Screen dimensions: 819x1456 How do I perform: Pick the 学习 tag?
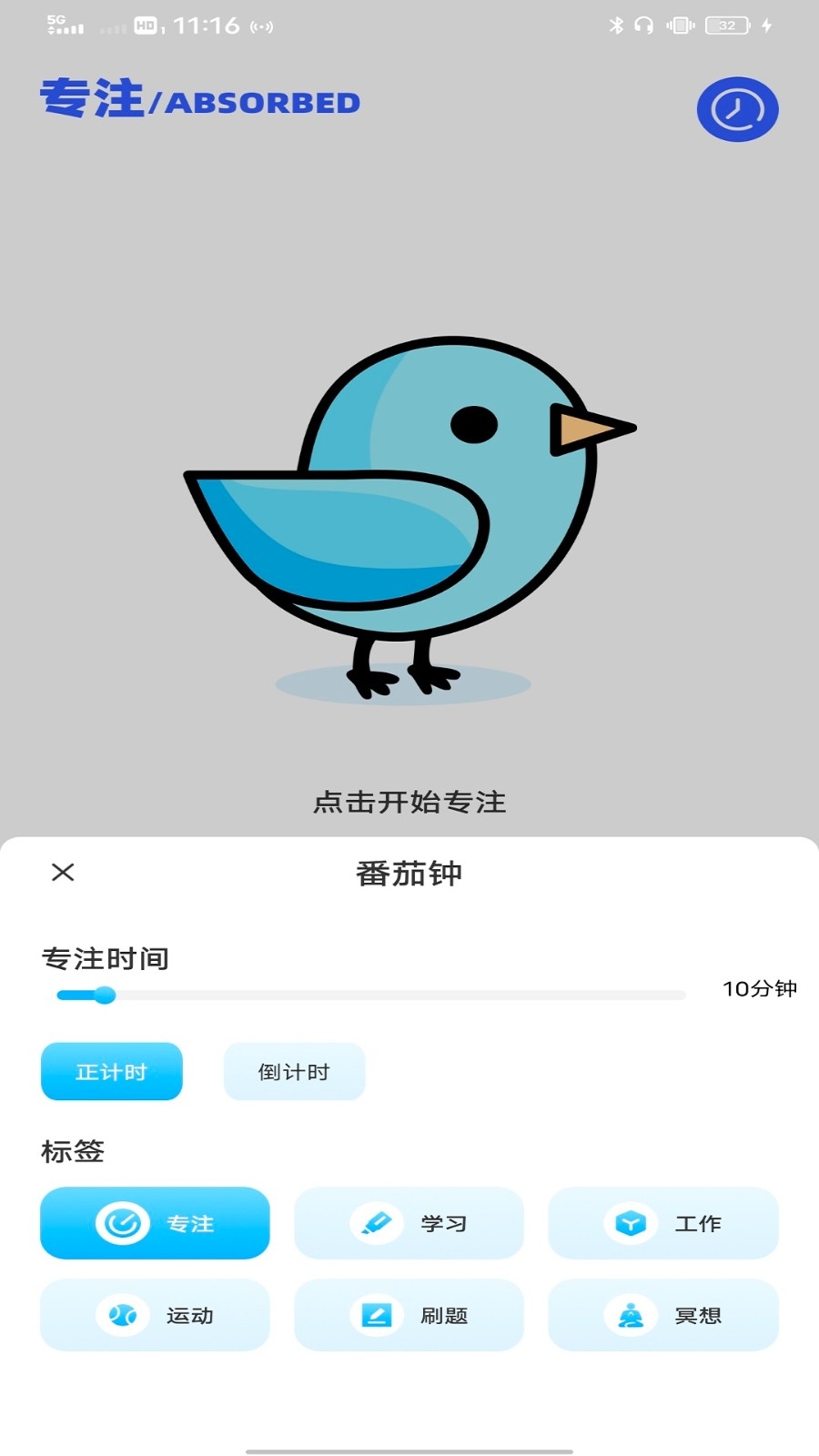(x=409, y=1223)
